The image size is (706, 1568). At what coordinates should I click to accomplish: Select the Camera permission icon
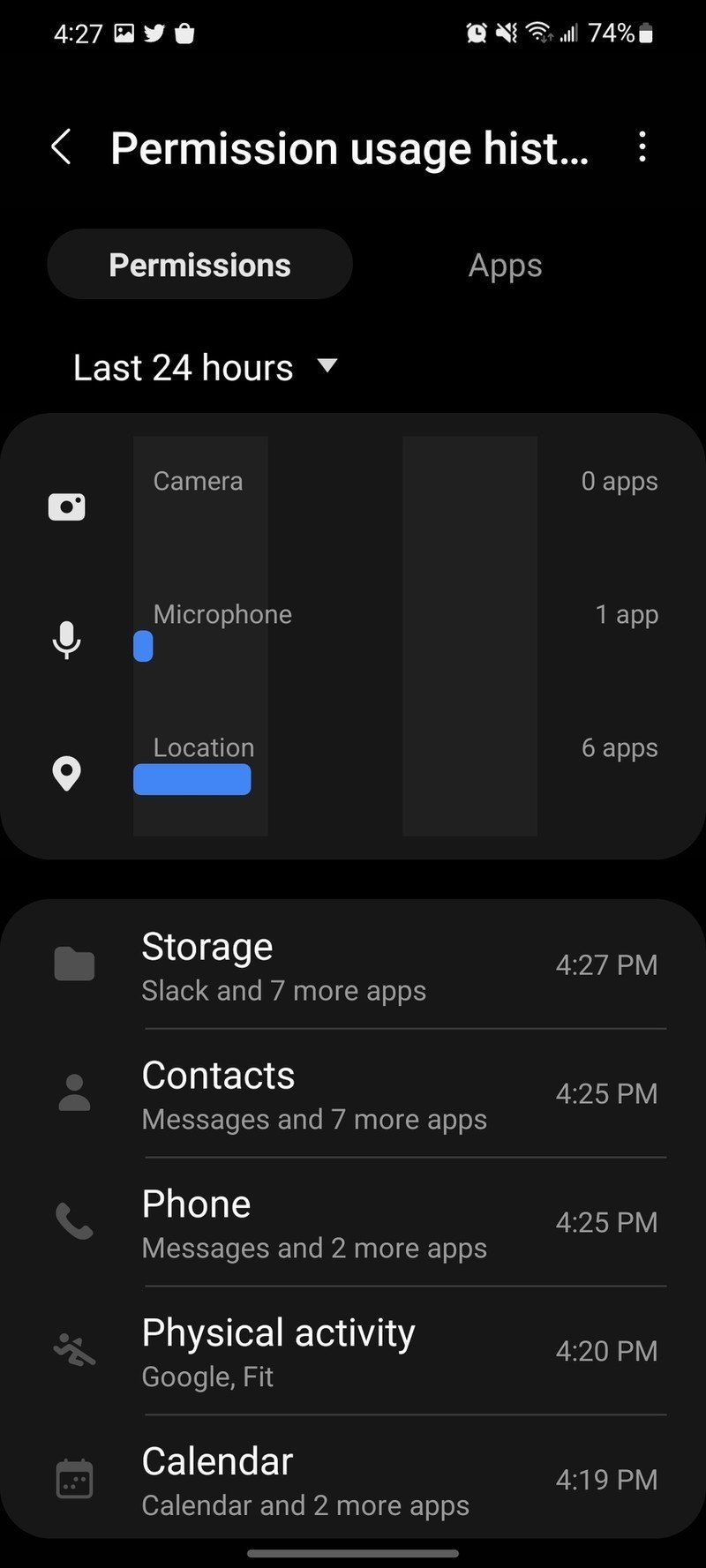pos(67,506)
